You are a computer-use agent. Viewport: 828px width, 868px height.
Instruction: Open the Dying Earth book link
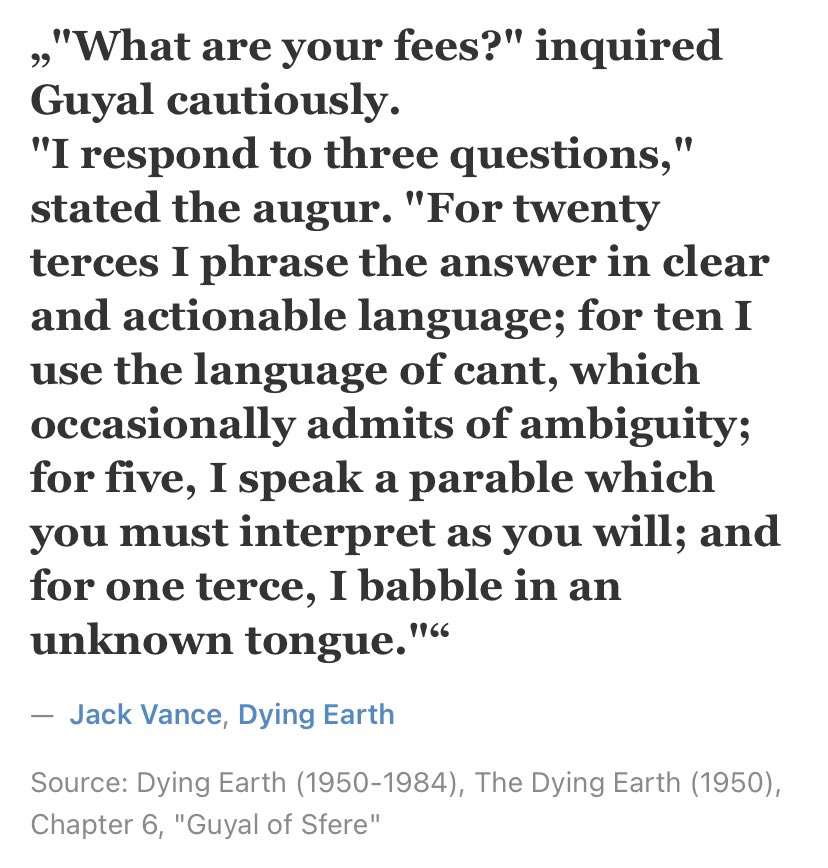(316, 715)
